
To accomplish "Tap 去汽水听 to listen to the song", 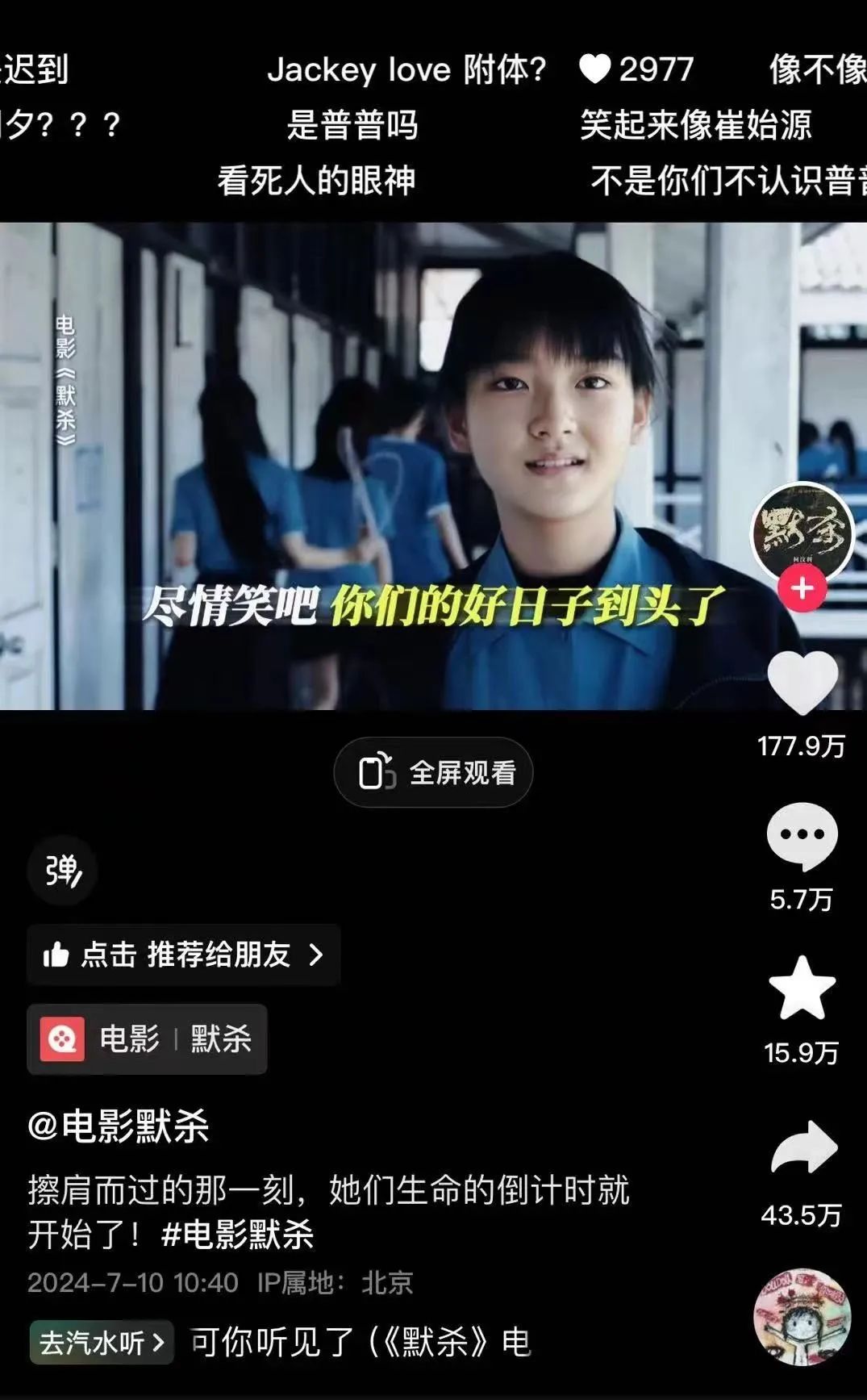I will pos(102,1343).
